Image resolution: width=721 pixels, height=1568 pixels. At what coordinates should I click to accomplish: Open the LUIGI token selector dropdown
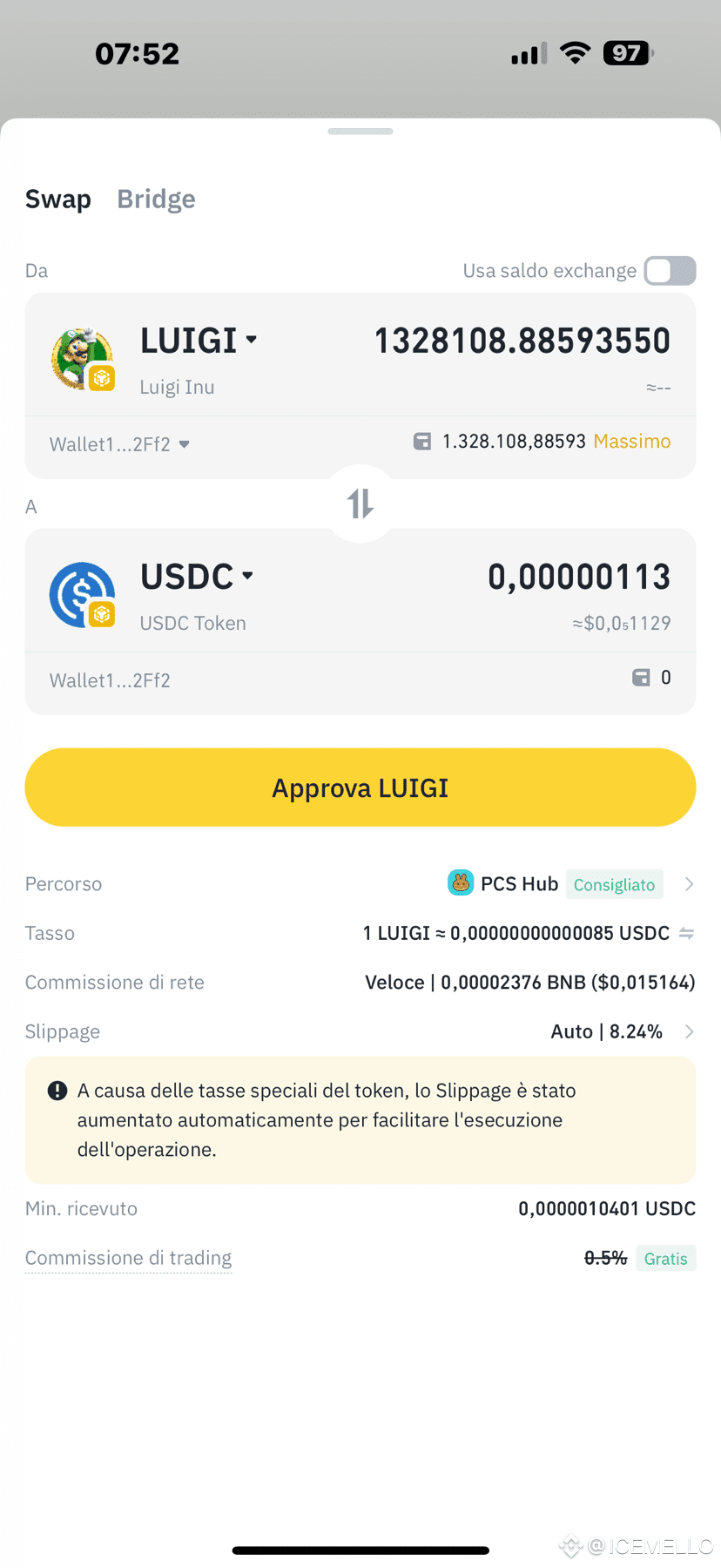(251, 340)
